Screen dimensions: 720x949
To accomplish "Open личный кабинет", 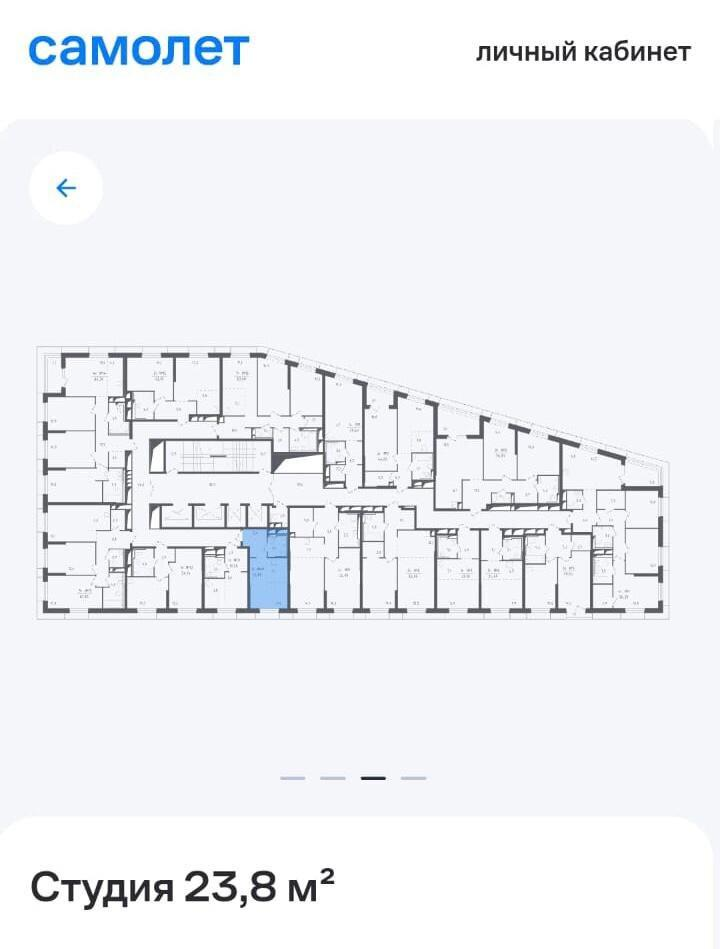I will 583,52.
